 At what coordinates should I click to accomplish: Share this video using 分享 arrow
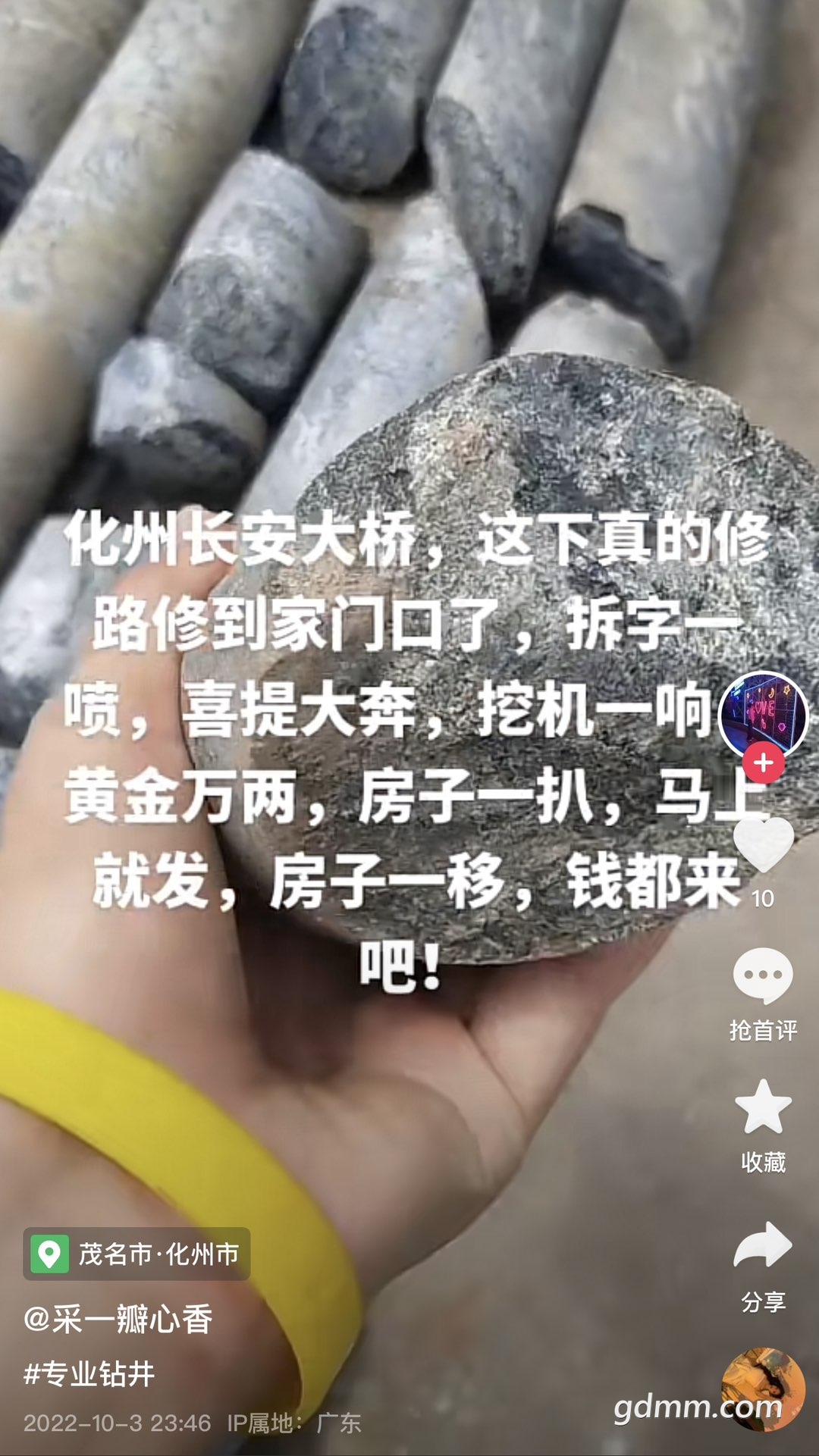click(x=763, y=1246)
